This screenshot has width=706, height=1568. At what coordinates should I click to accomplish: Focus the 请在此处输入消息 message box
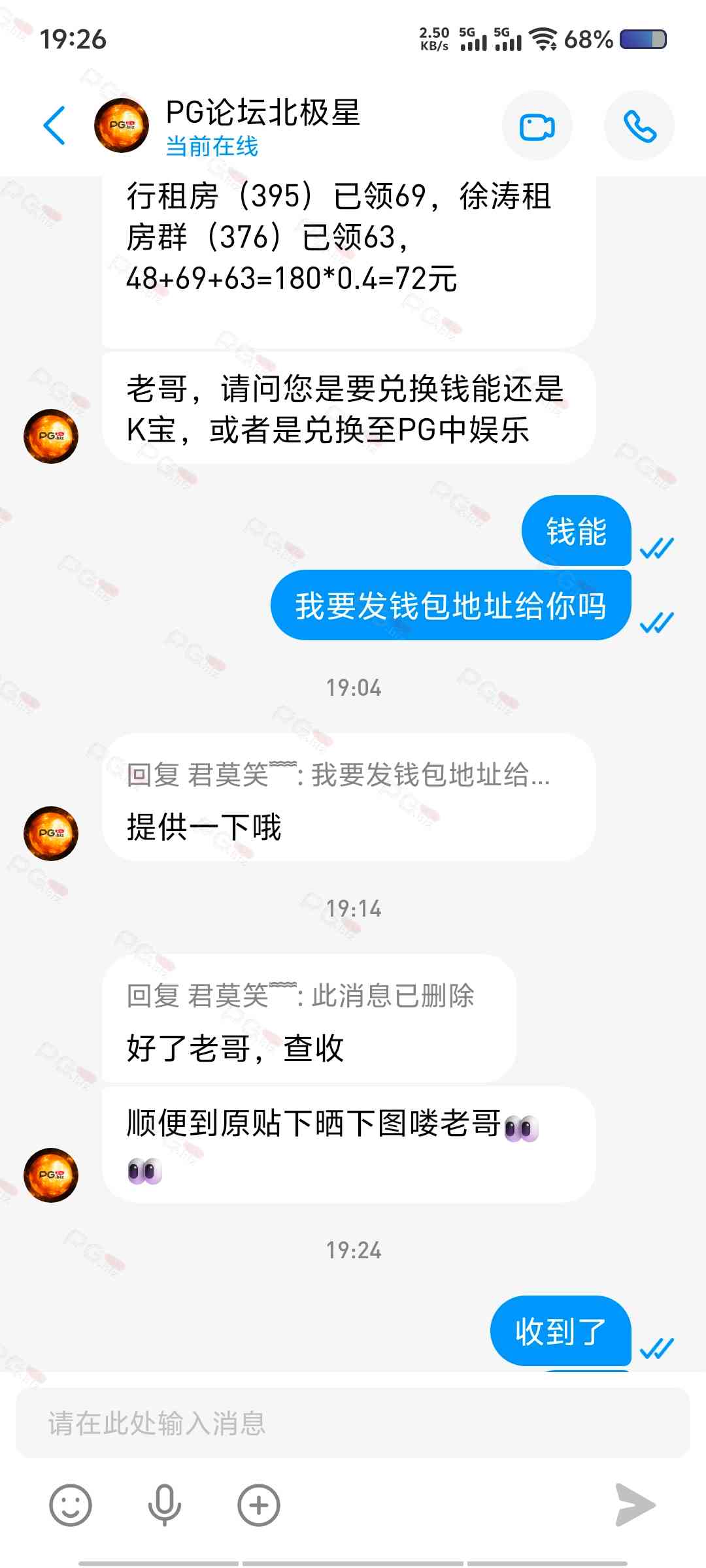click(x=353, y=1423)
